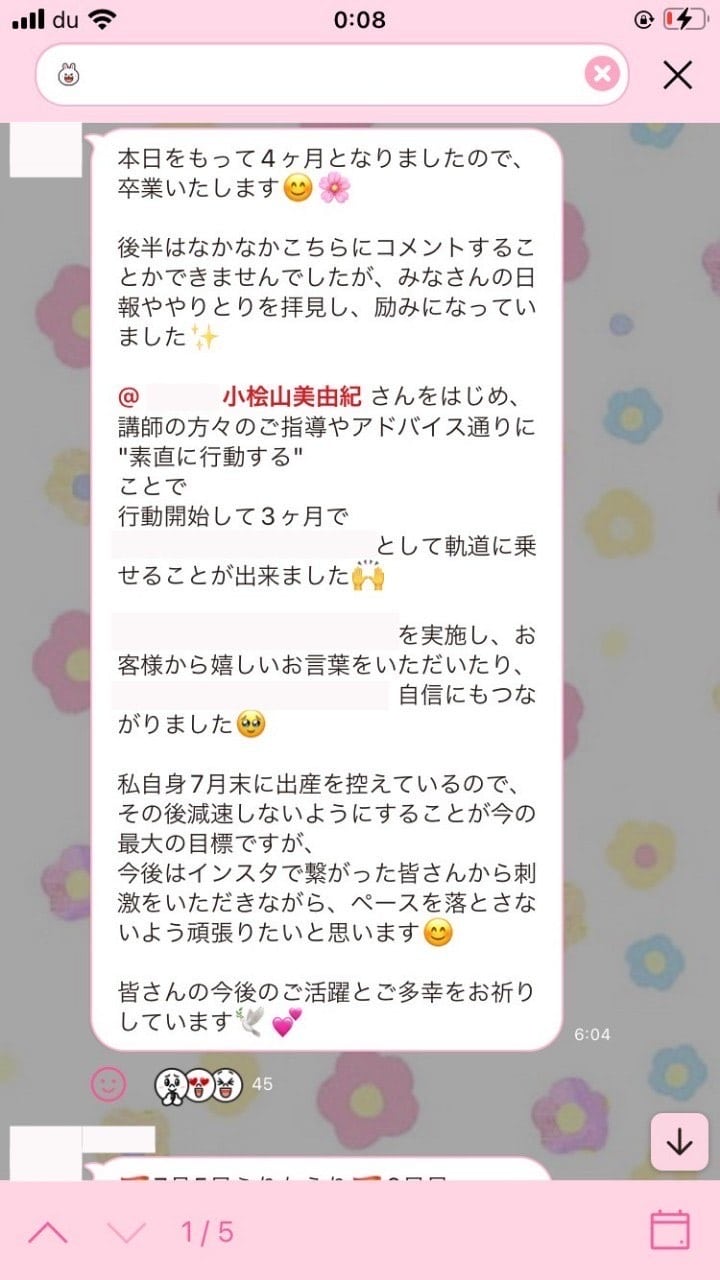Image resolution: width=720 pixels, height=1280 pixels.
Task: Add a reaction with the smiley icon
Action: [108, 1083]
